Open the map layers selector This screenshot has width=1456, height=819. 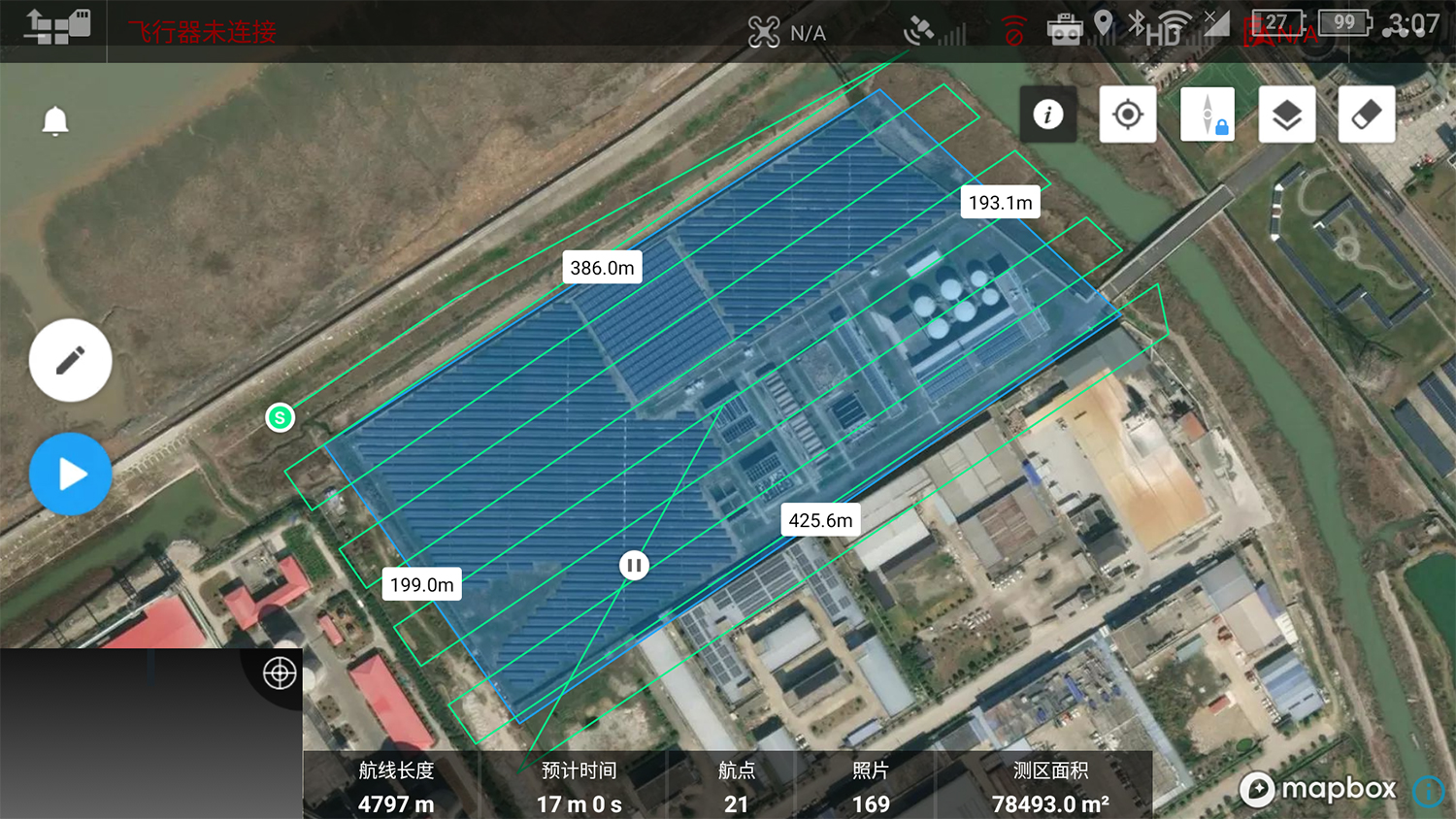[1286, 115]
